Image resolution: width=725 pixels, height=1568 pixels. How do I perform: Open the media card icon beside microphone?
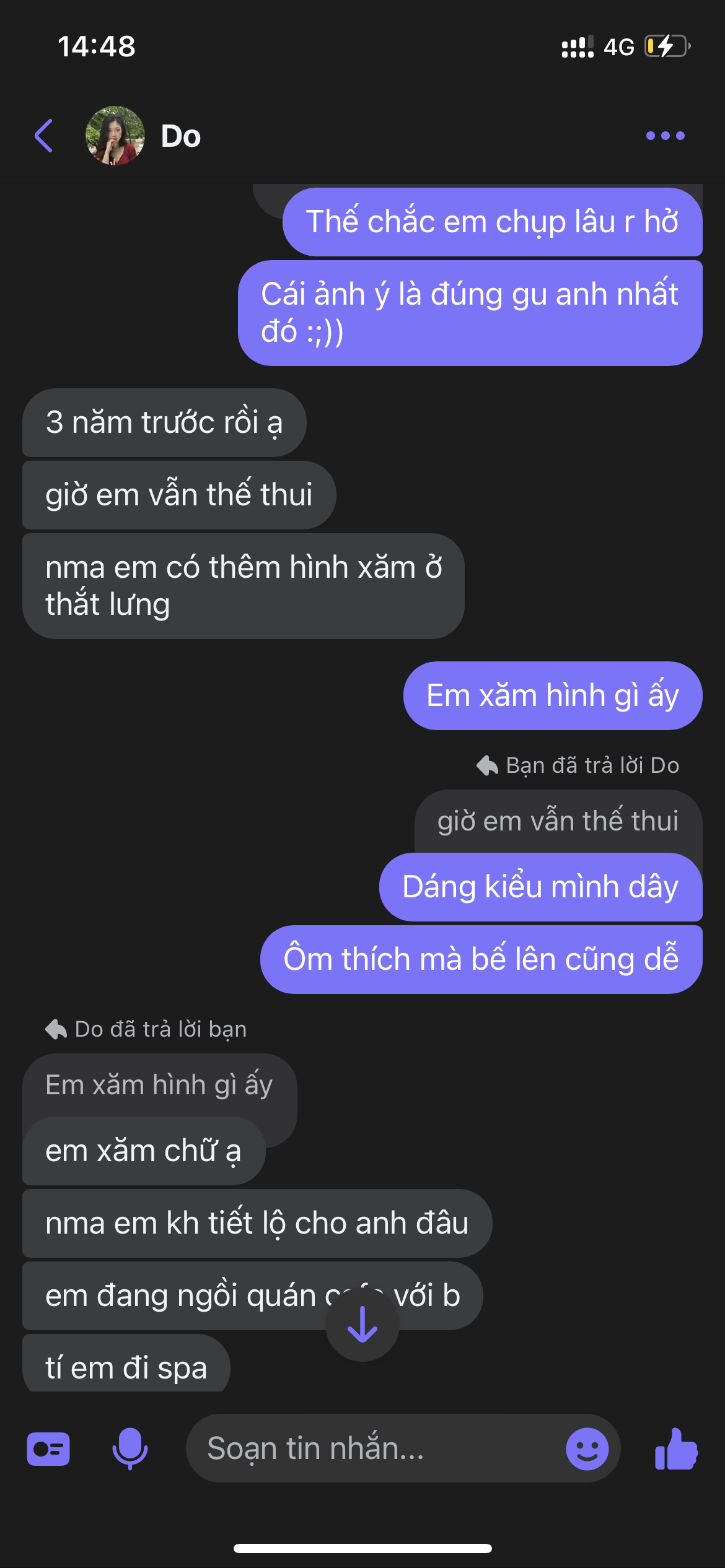48,1449
